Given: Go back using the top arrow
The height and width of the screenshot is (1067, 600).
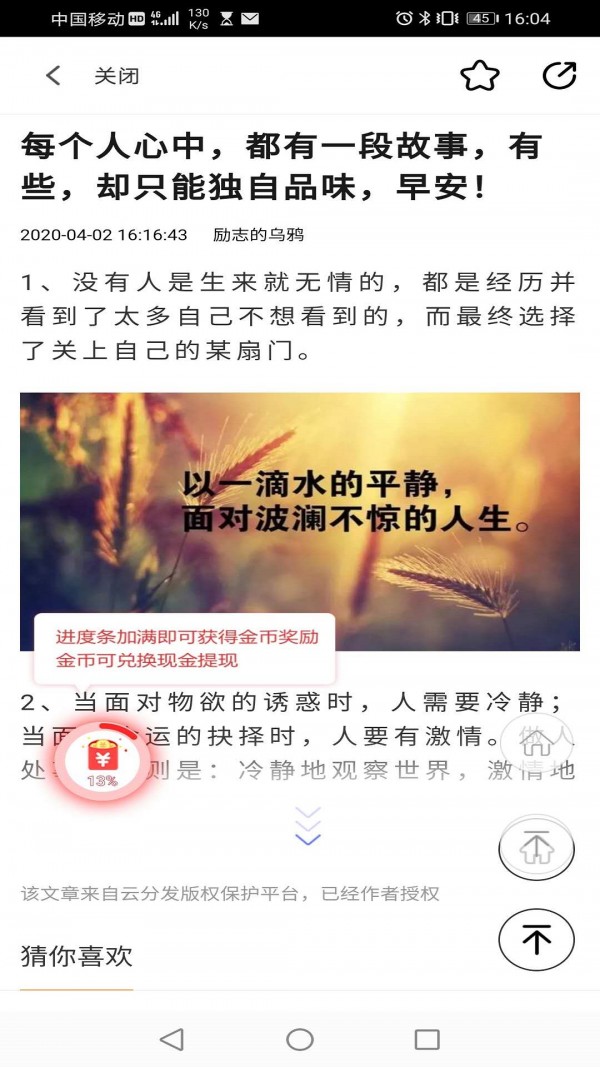Looking at the screenshot, I should [x=54, y=76].
